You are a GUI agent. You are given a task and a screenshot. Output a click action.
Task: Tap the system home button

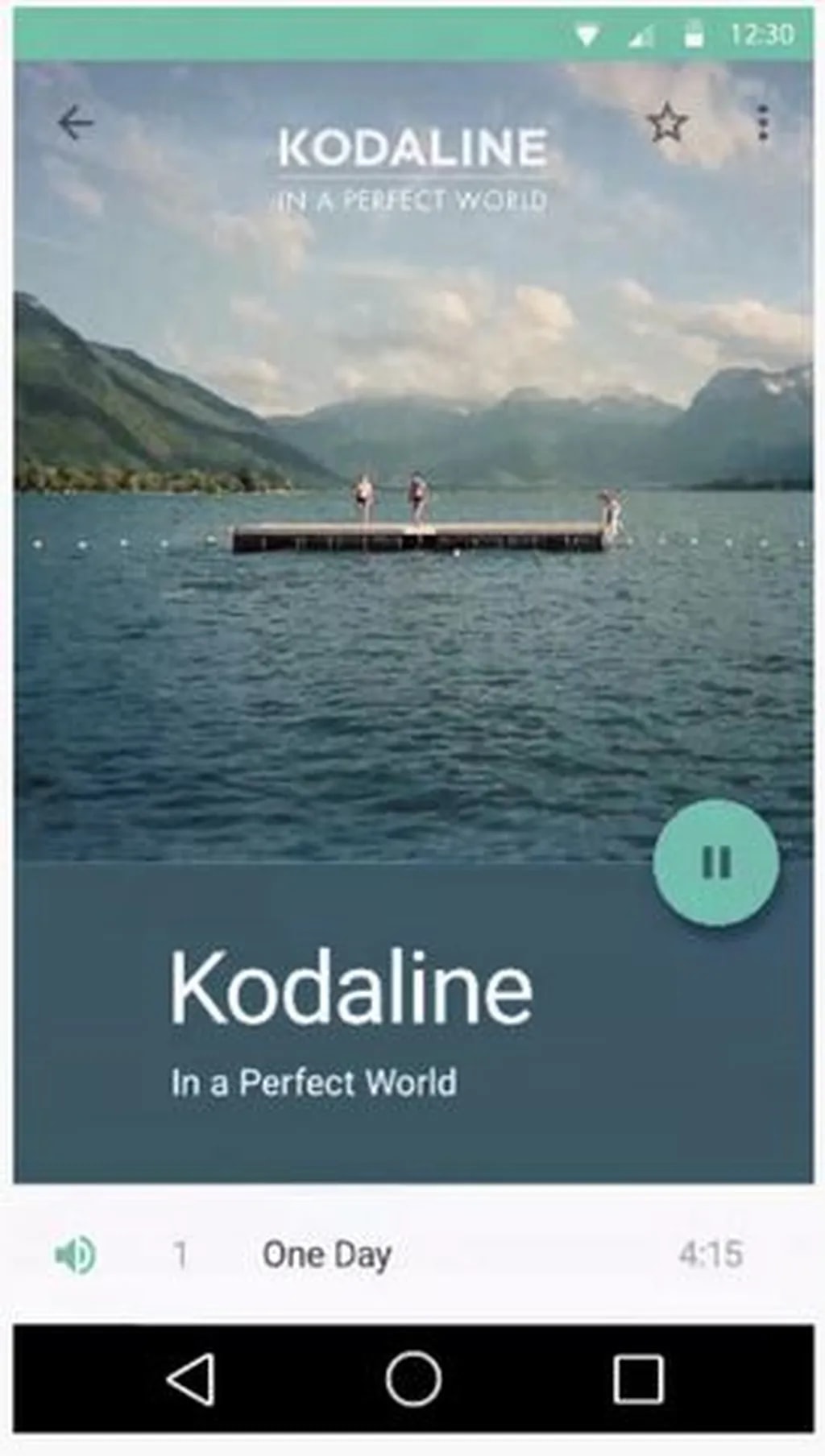click(412, 1378)
